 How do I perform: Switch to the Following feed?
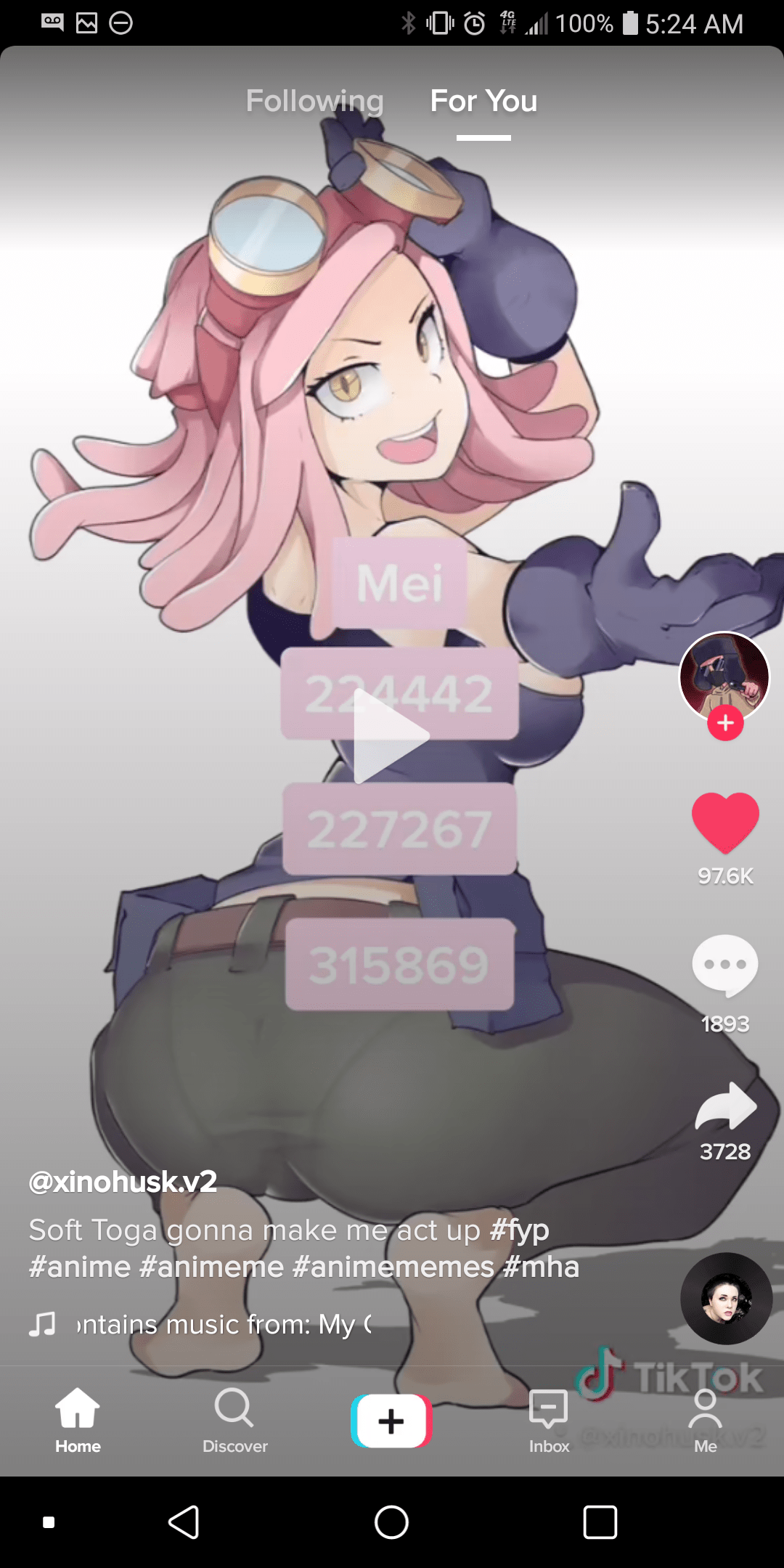pyautogui.click(x=314, y=101)
